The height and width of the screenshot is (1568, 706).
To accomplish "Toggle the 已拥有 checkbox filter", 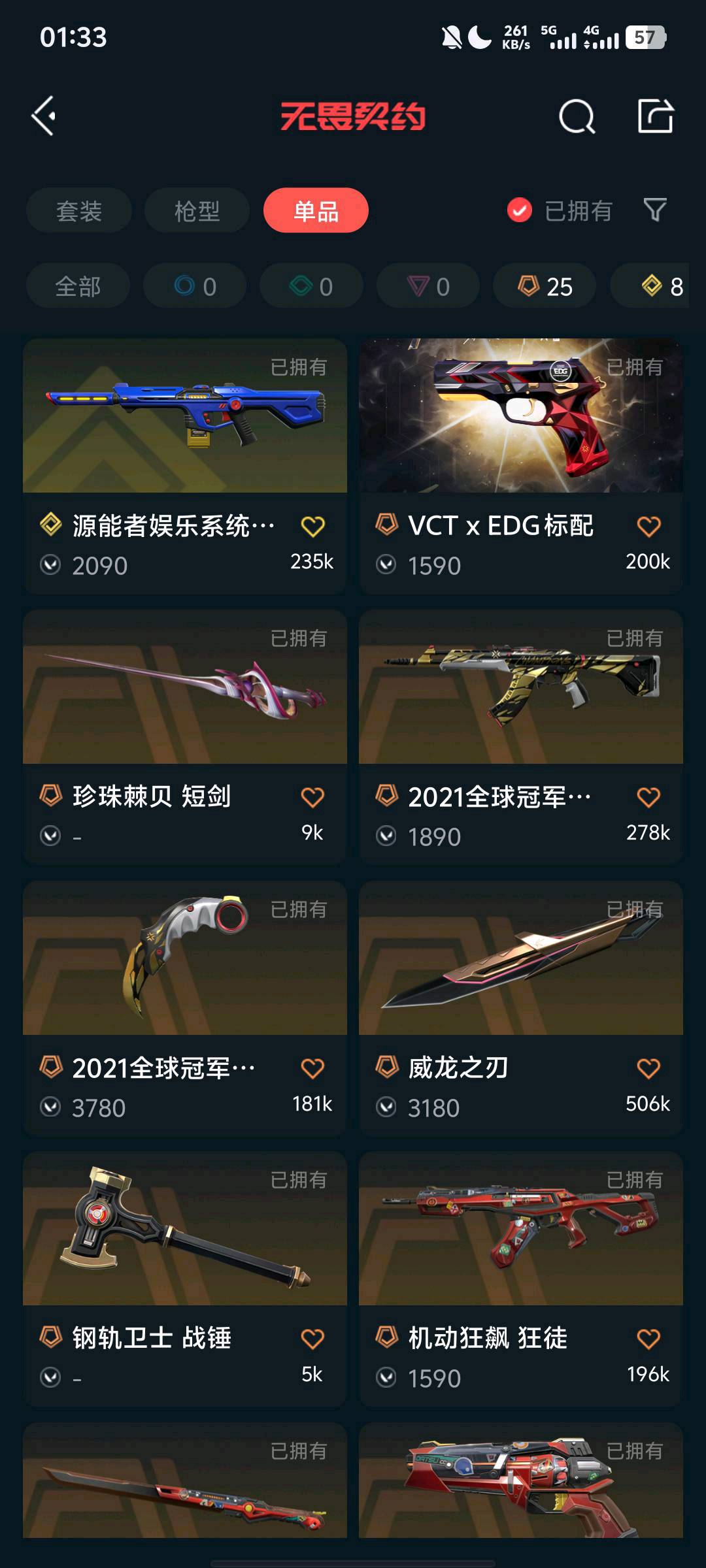I will click(x=520, y=210).
